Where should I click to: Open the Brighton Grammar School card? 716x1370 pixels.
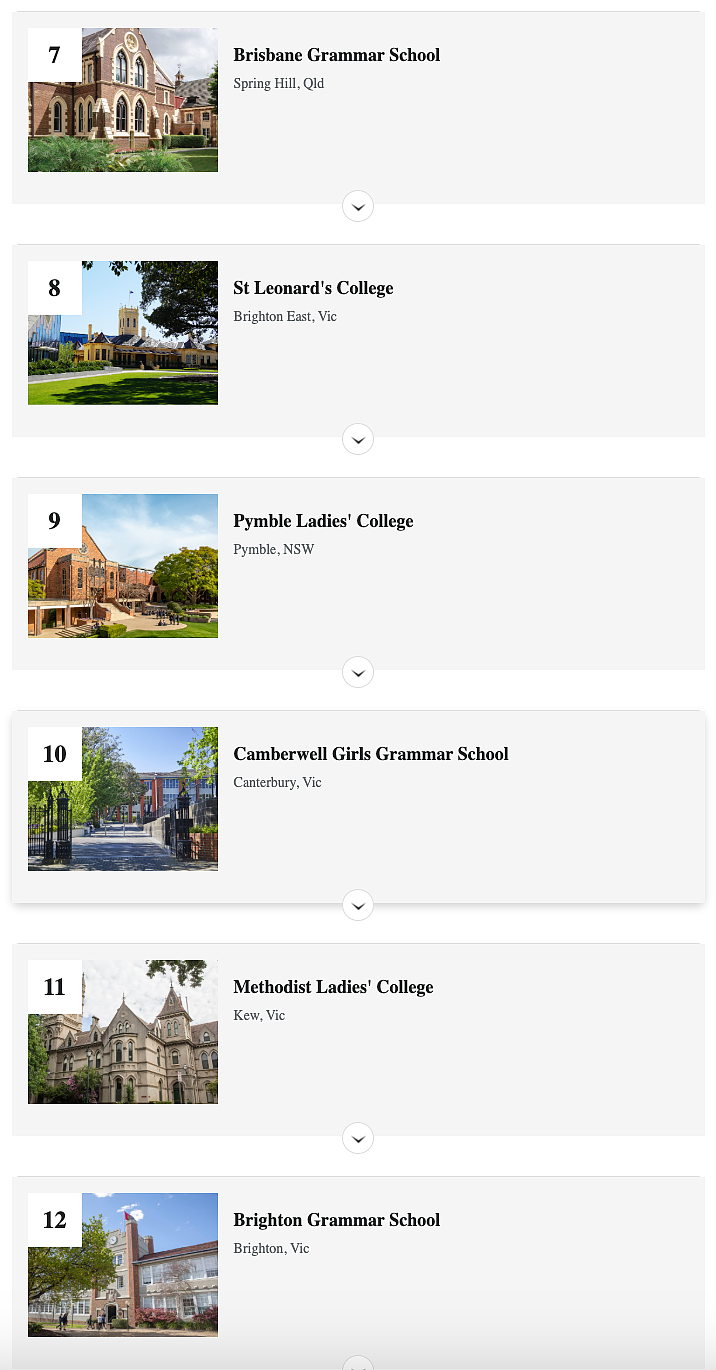click(358, 1273)
